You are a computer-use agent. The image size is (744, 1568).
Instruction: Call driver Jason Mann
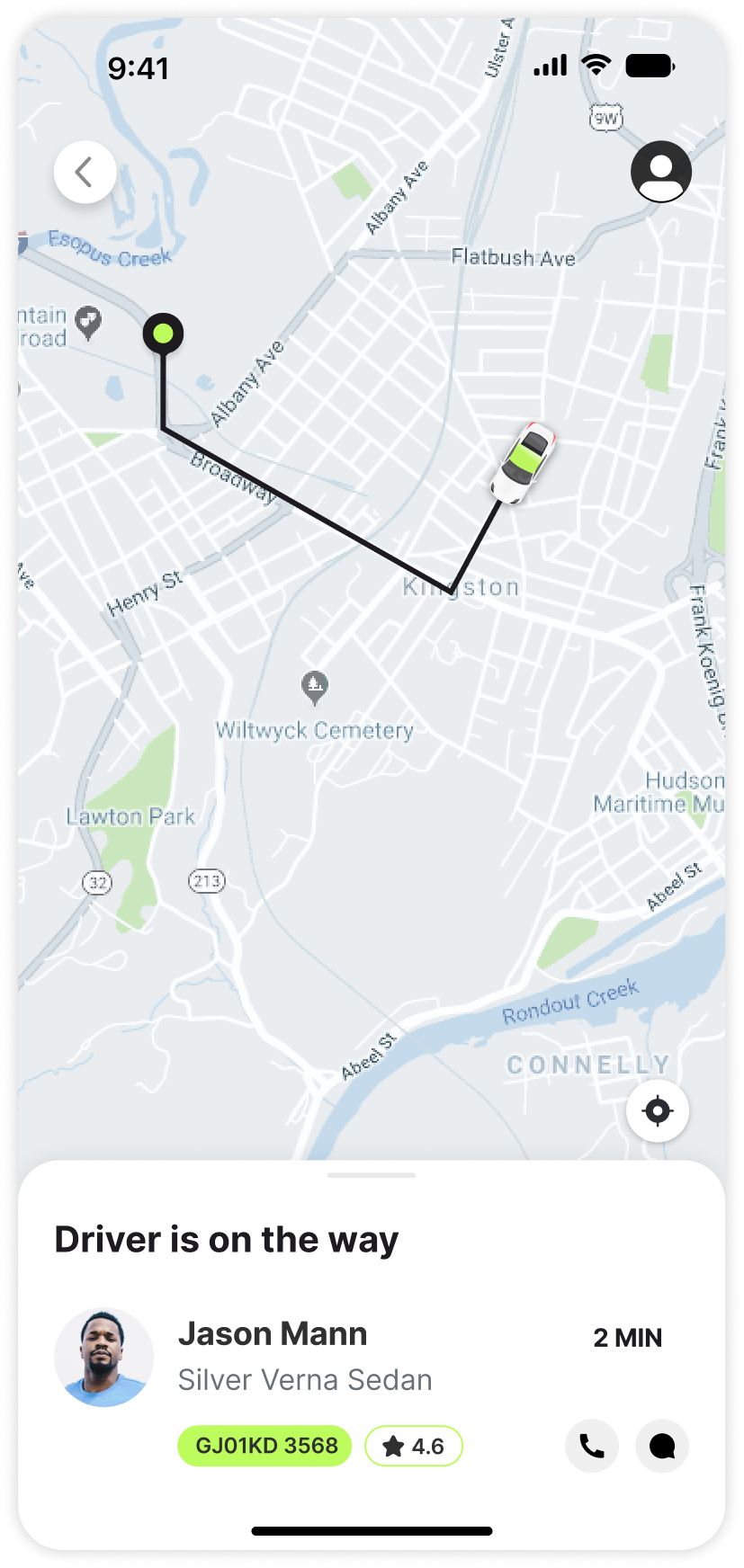click(592, 1446)
